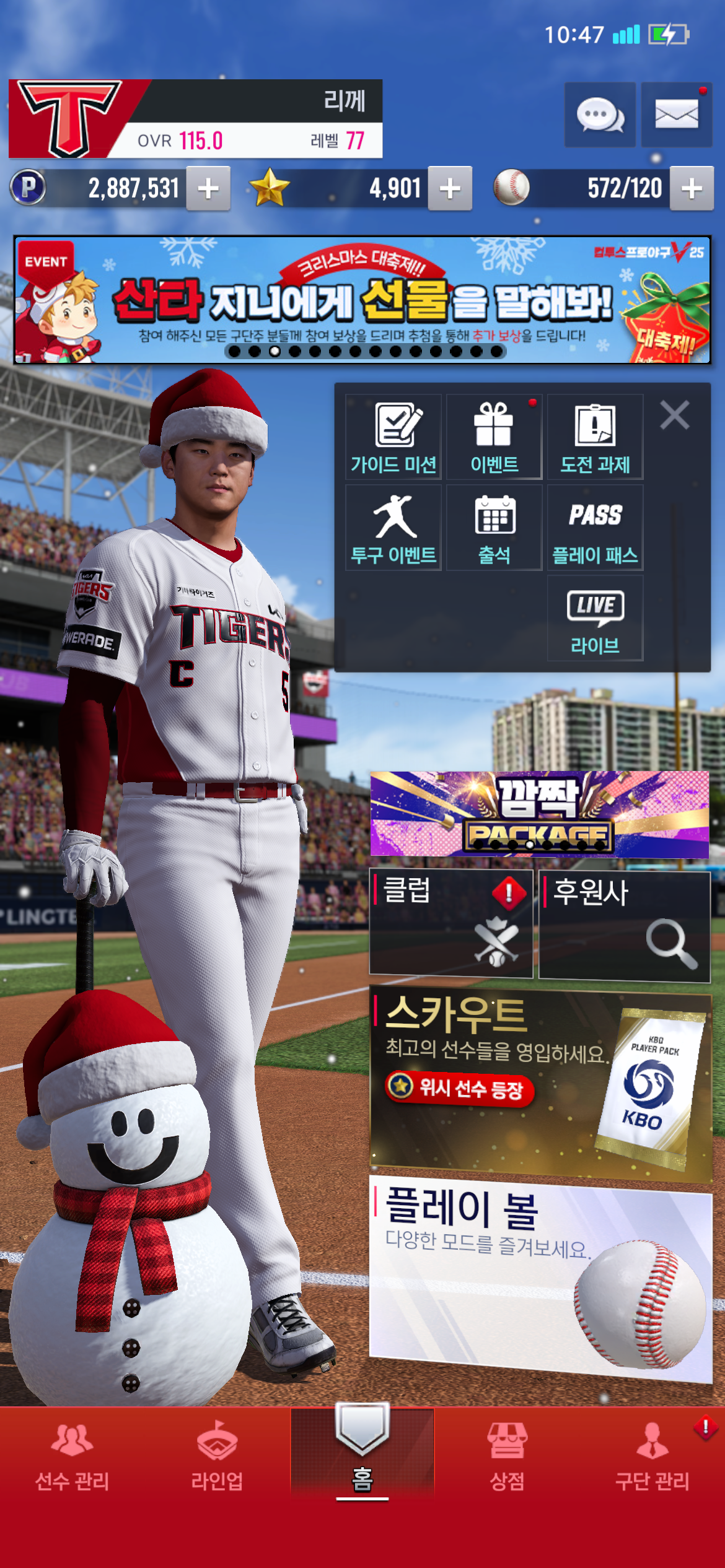Check 출석 attendance calendar

(494, 527)
